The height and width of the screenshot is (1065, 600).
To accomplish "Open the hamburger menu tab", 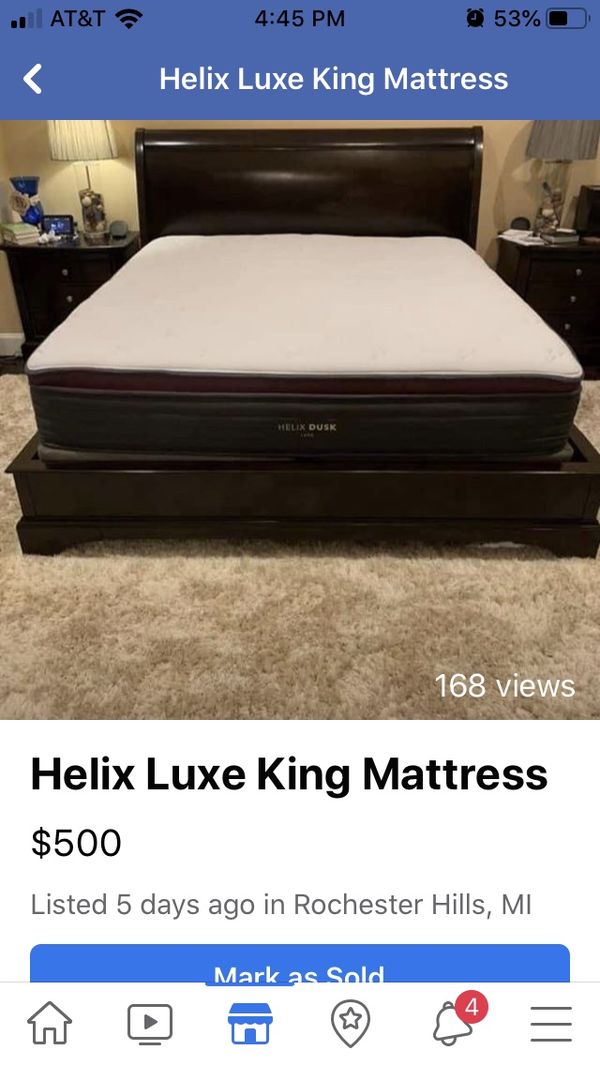I will point(550,1023).
